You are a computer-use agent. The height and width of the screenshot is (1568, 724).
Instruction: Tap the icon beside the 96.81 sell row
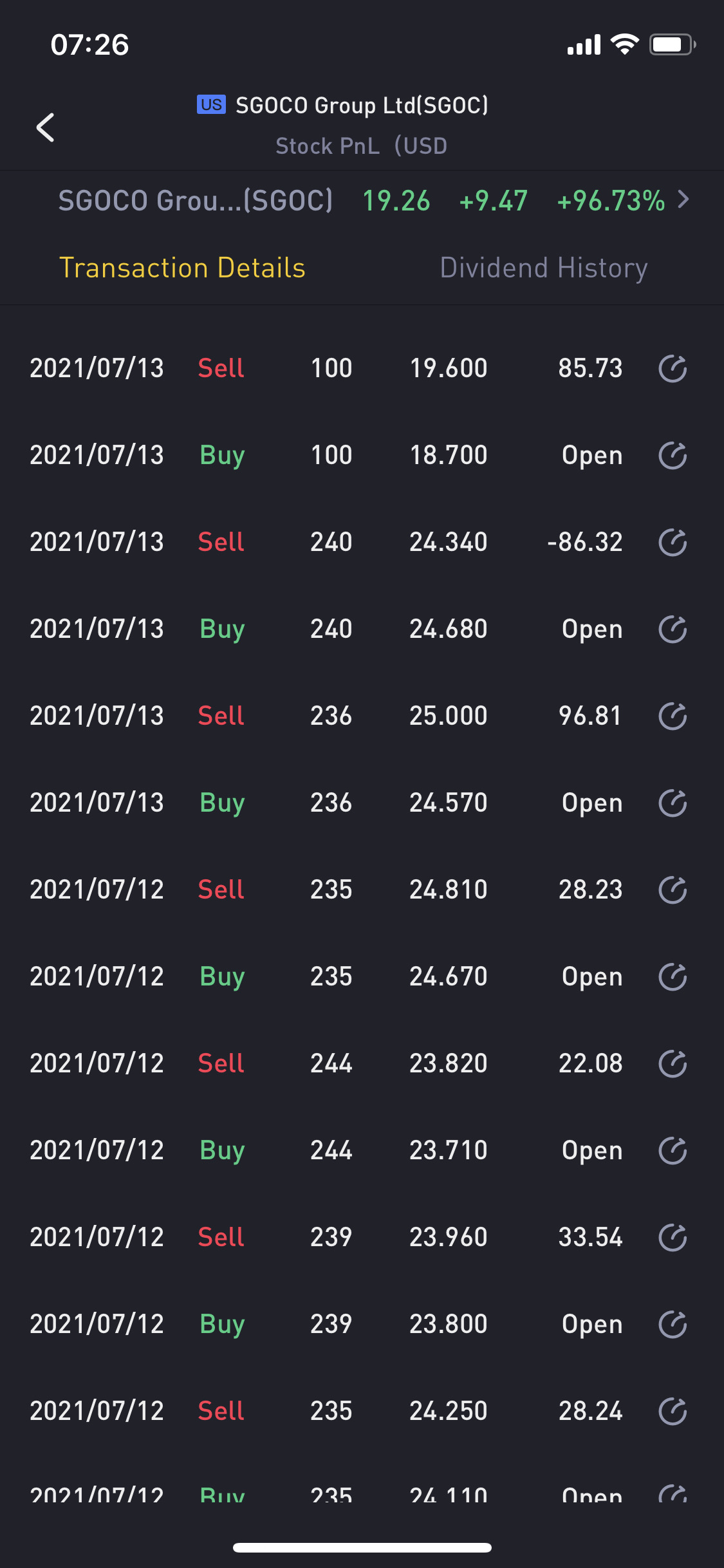tap(673, 716)
